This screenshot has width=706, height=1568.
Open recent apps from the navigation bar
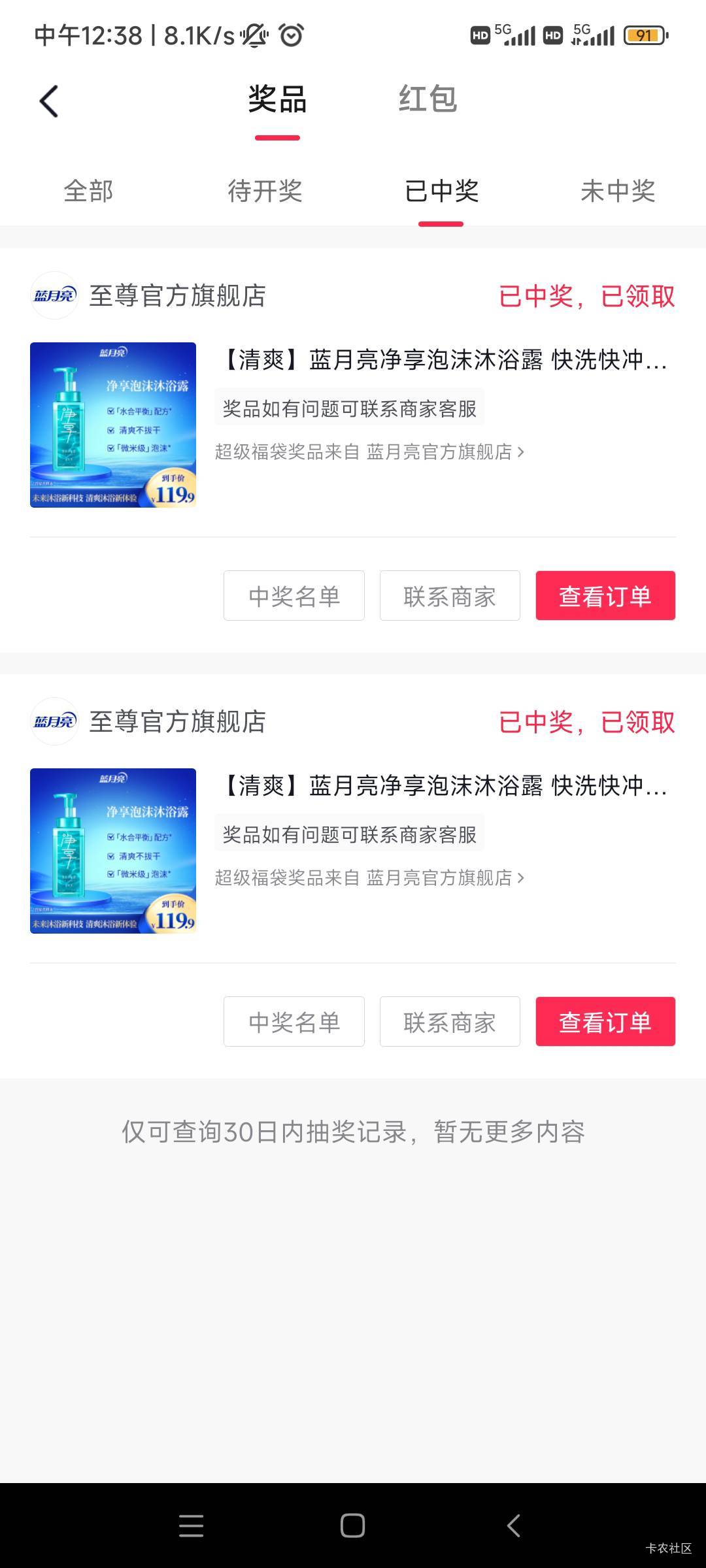pyautogui.click(x=191, y=1526)
